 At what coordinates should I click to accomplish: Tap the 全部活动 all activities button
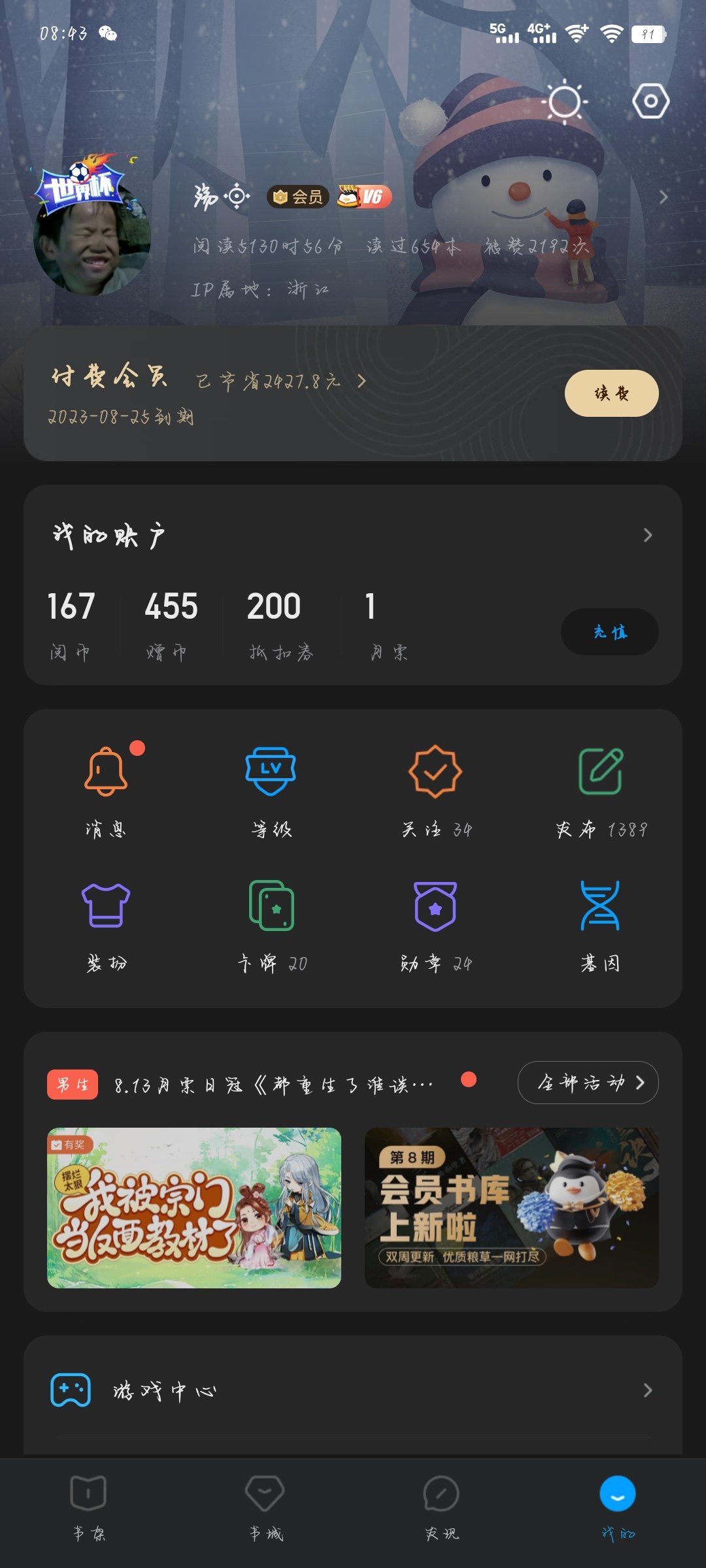(x=588, y=1083)
